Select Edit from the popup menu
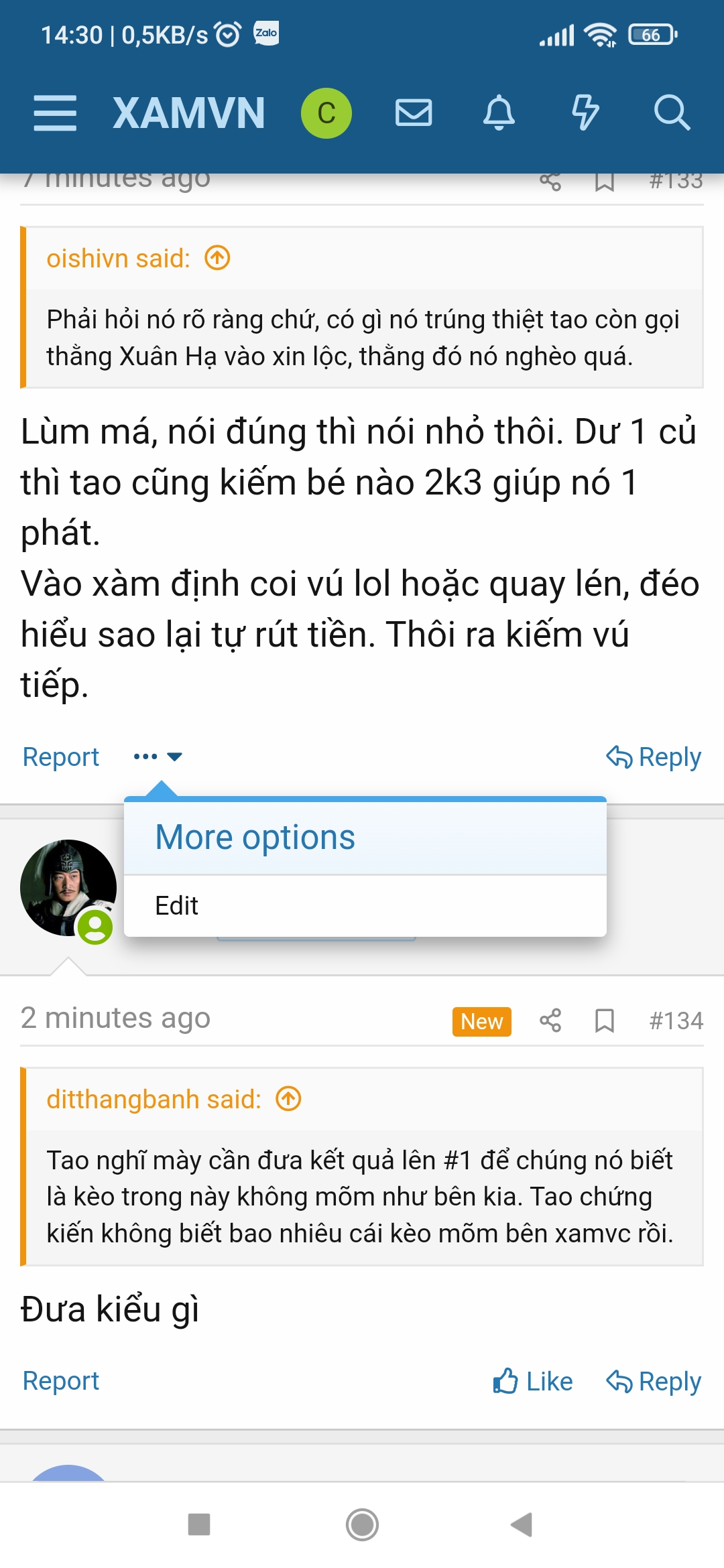The height and width of the screenshot is (1568, 724). 176,905
